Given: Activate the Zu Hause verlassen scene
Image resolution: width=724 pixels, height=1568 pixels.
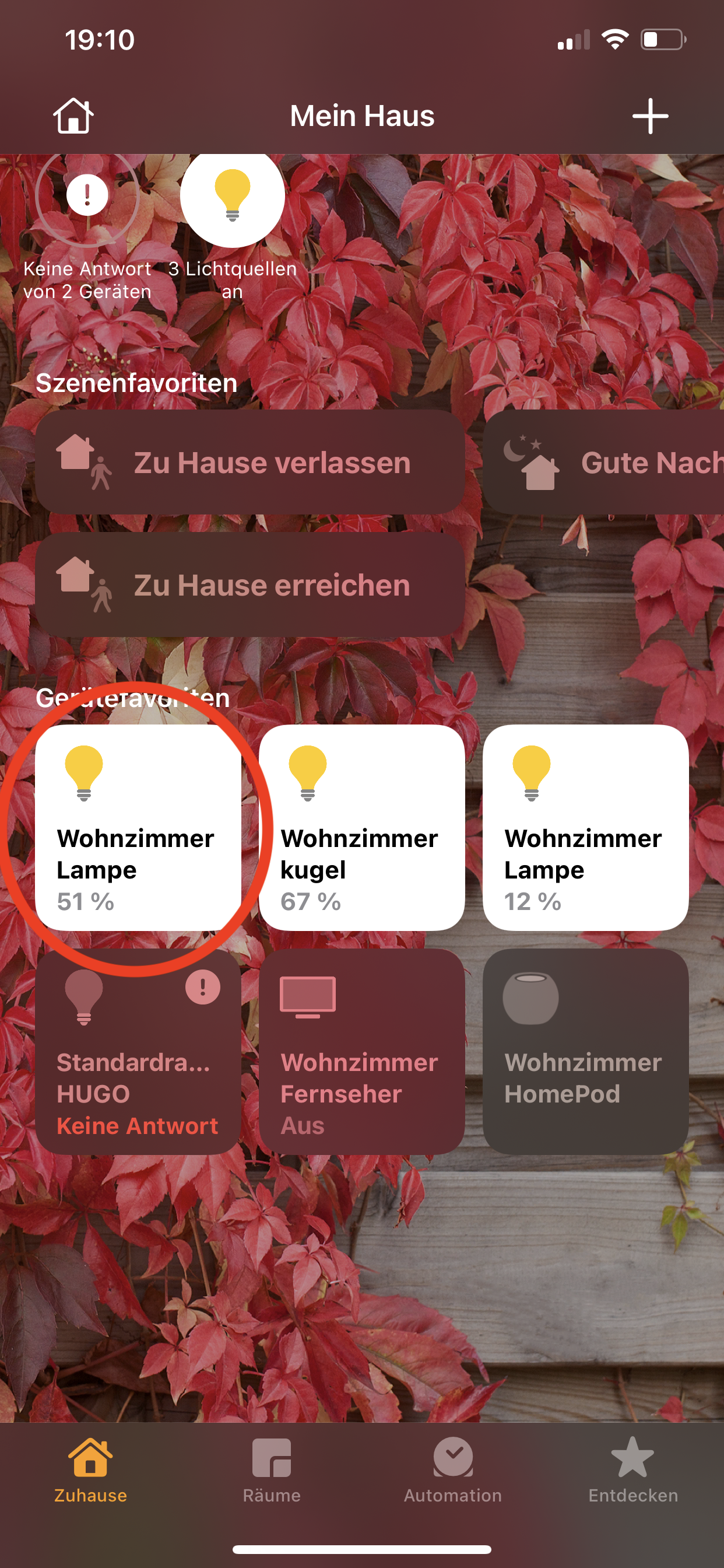Looking at the screenshot, I should point(250,463).
